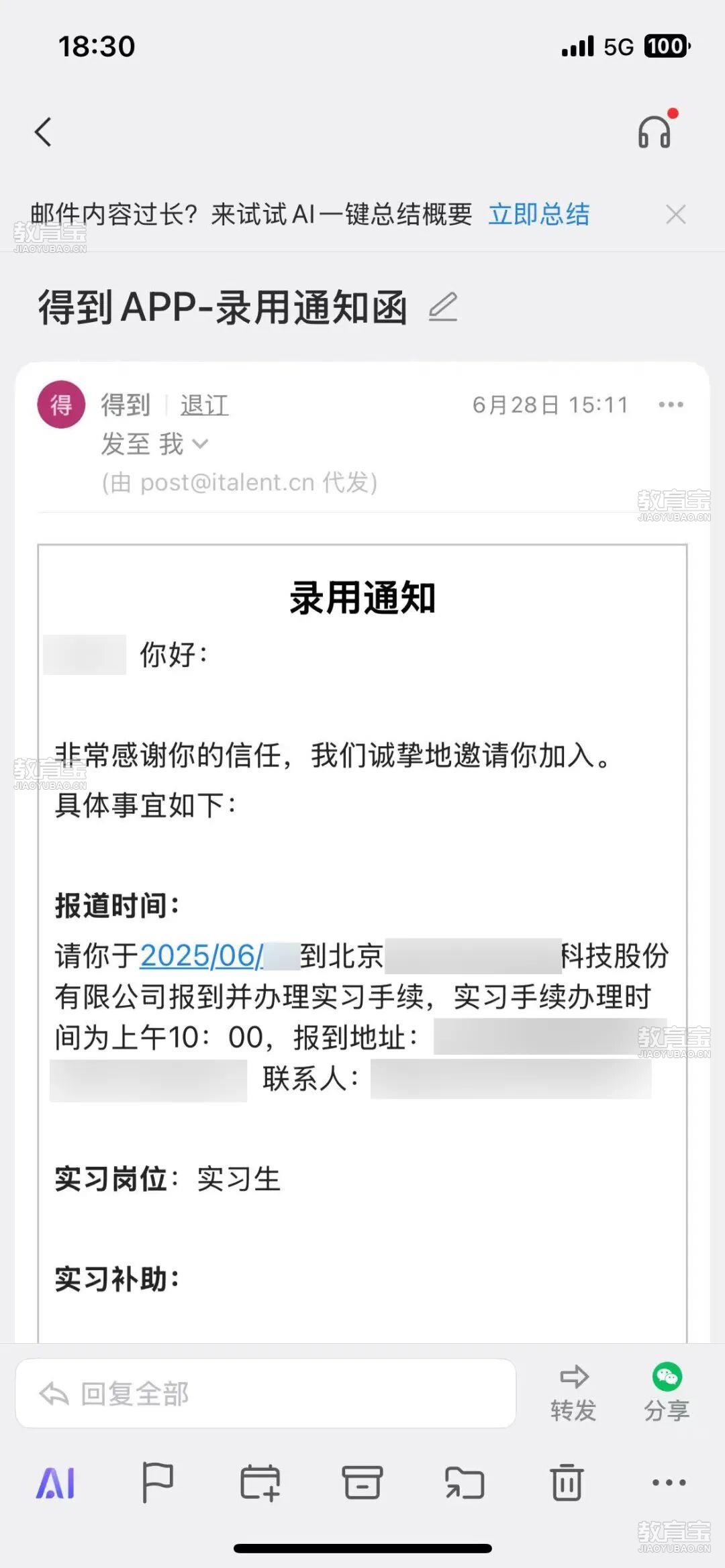Open more actions in bottom toolbar
The image size is (725, 1568).
click(x=669, y=1483)
